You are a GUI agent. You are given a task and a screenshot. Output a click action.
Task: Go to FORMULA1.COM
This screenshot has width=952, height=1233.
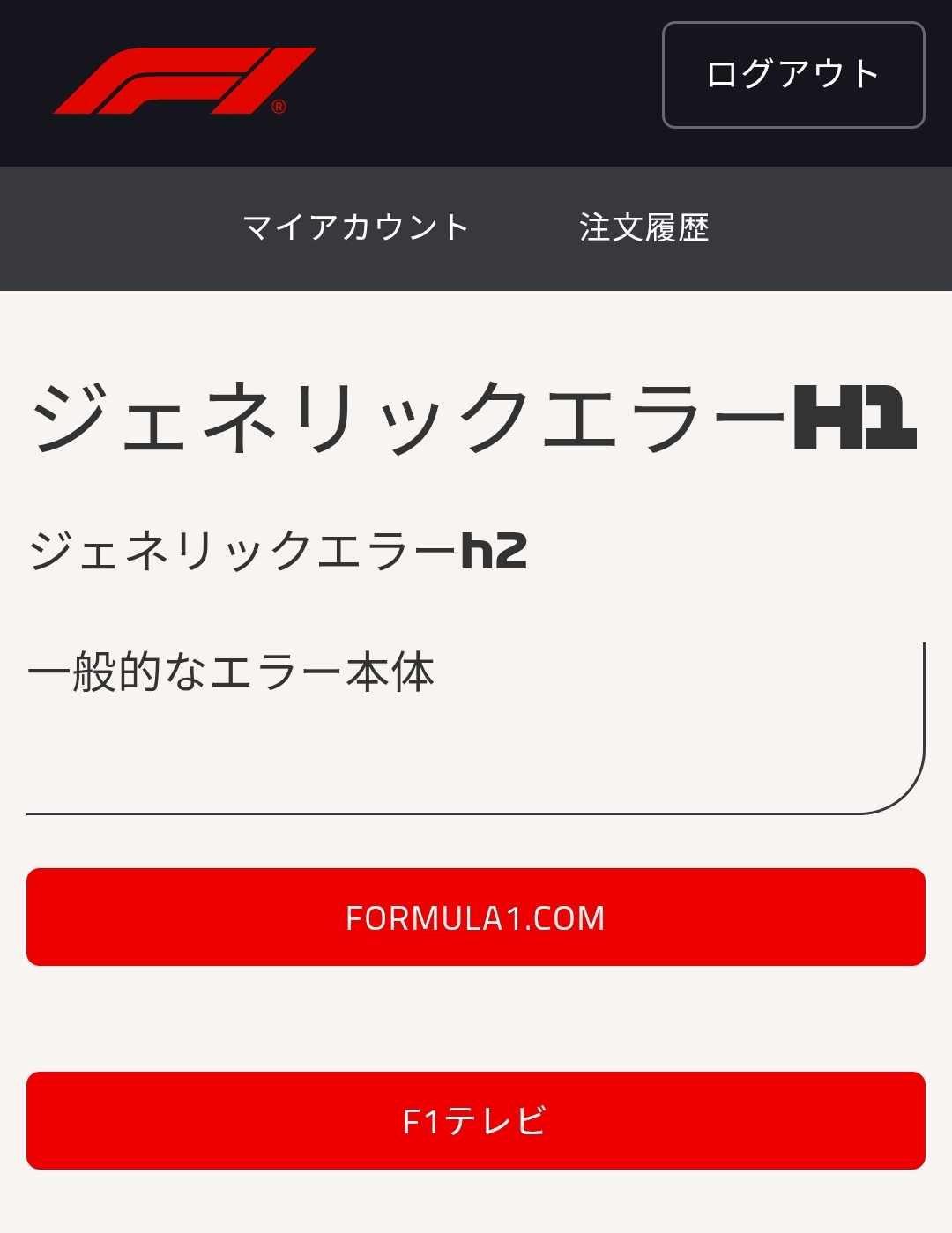475,917
